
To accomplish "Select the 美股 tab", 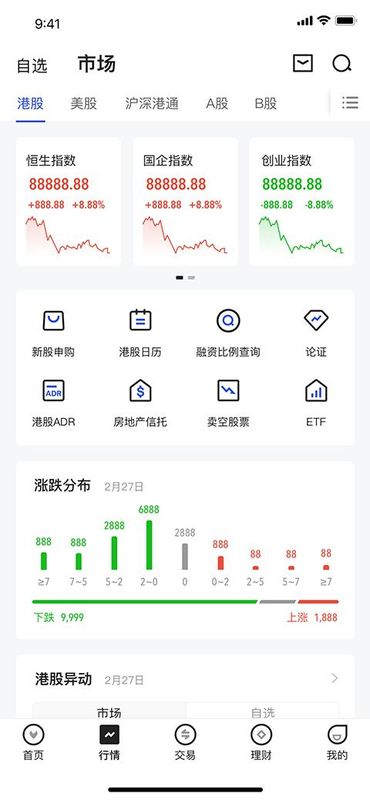I will point(84,104).
